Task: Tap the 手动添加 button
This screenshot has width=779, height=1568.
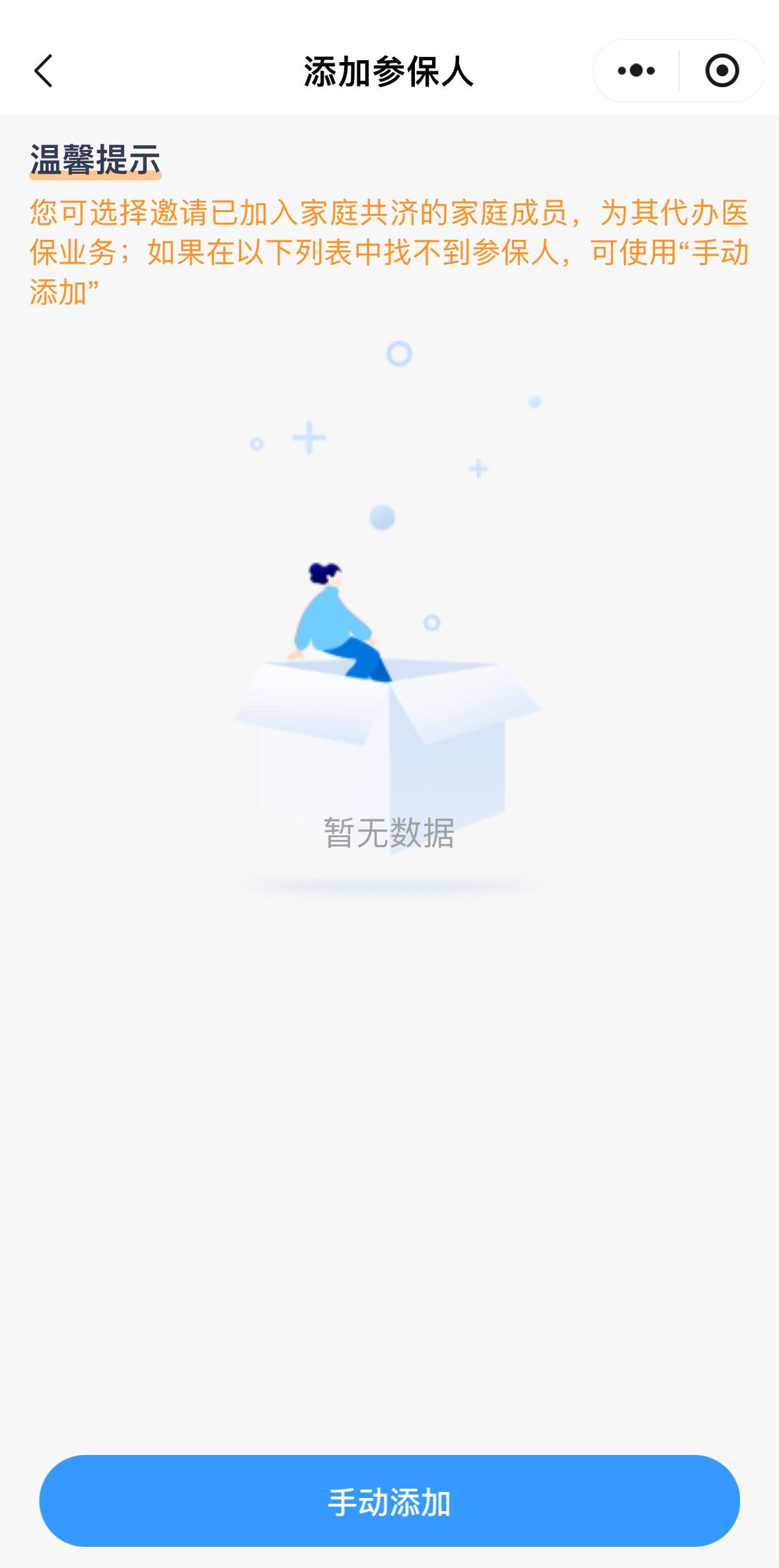Action: click(x=389, y=1502)
